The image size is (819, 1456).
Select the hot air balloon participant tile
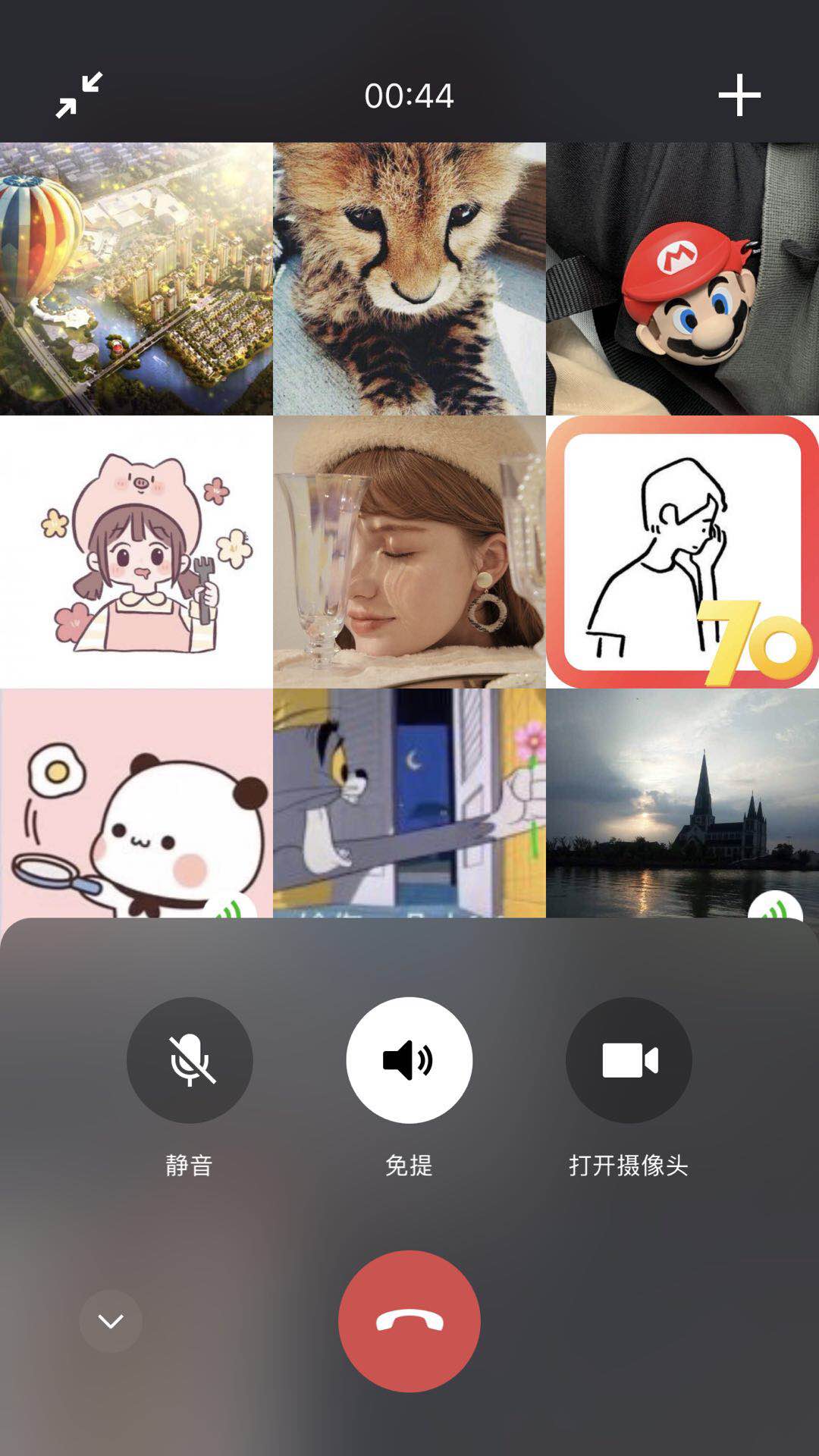[136, 278]
